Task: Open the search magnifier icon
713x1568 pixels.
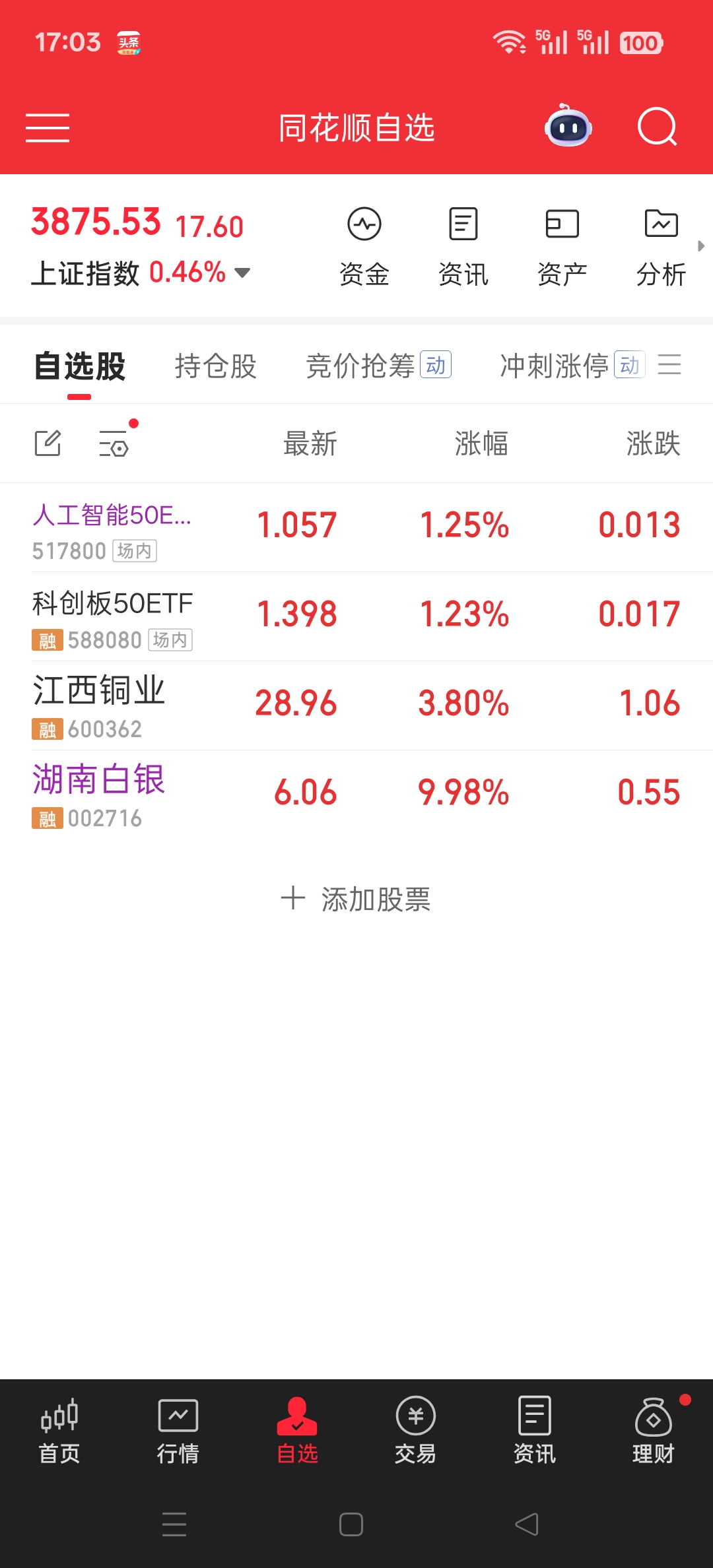Action: pos(657,127)
